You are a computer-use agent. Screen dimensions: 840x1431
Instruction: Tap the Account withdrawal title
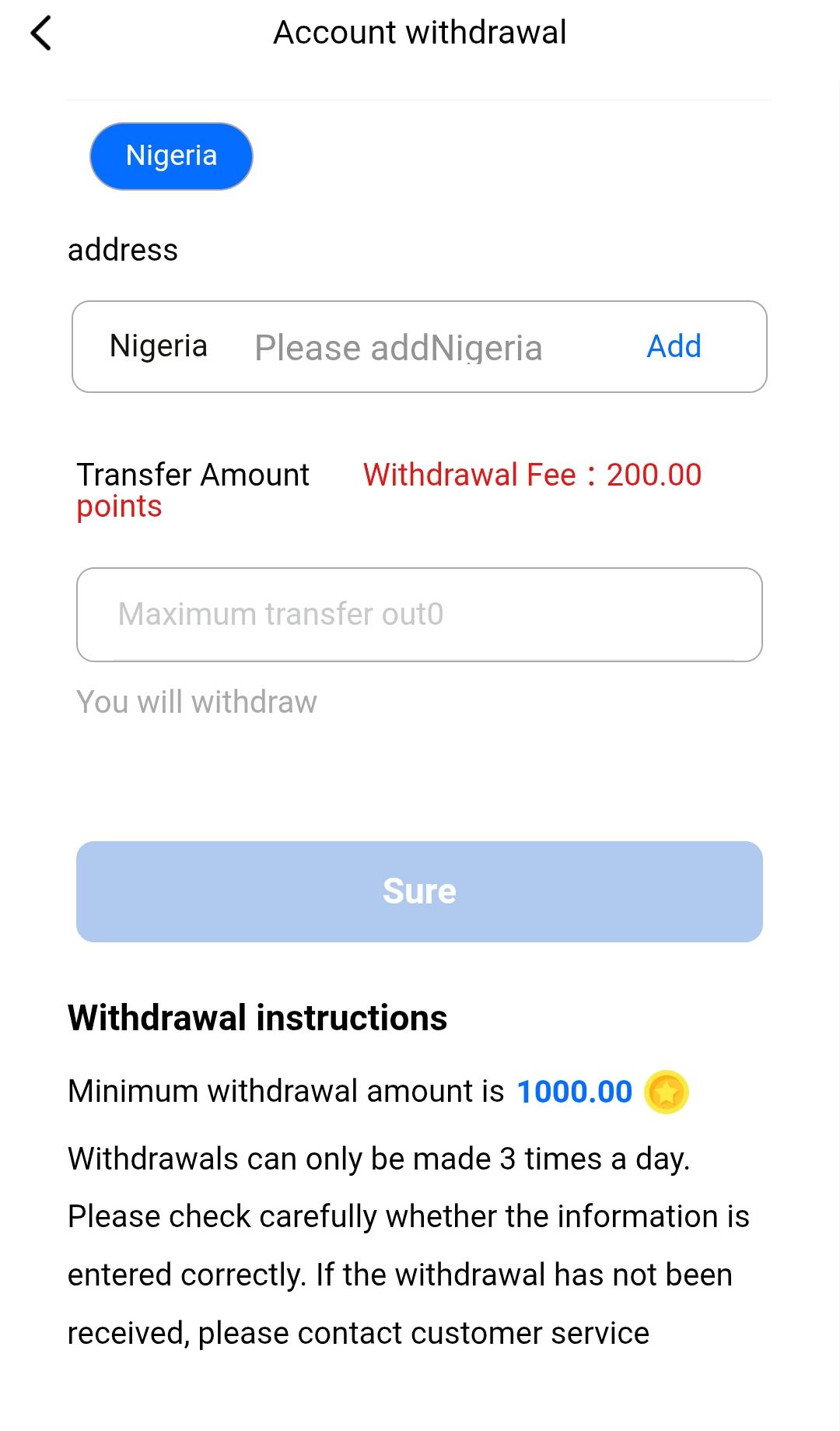pyautogui.click(x=420, y=32)
